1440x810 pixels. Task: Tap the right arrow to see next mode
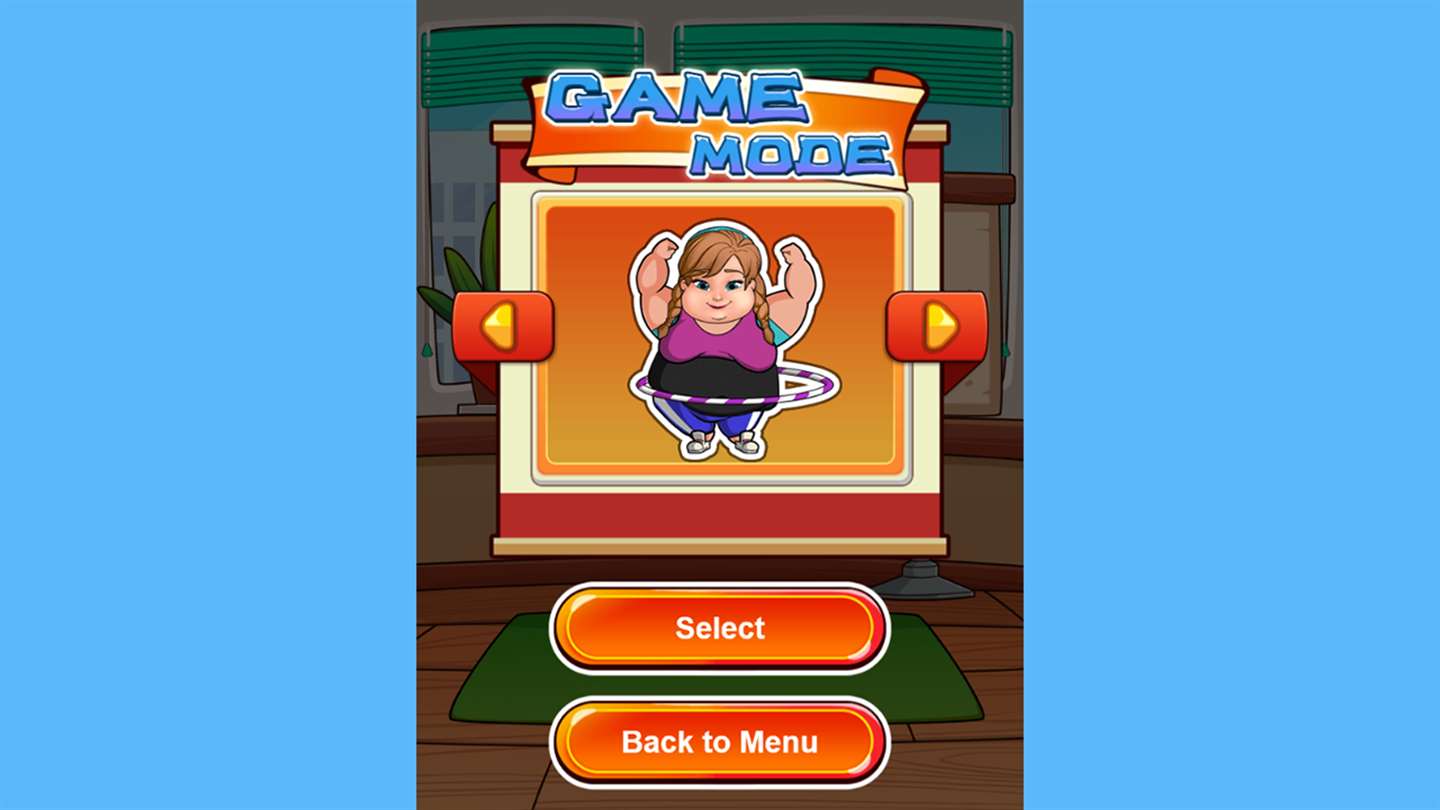[x=937, y=327]
